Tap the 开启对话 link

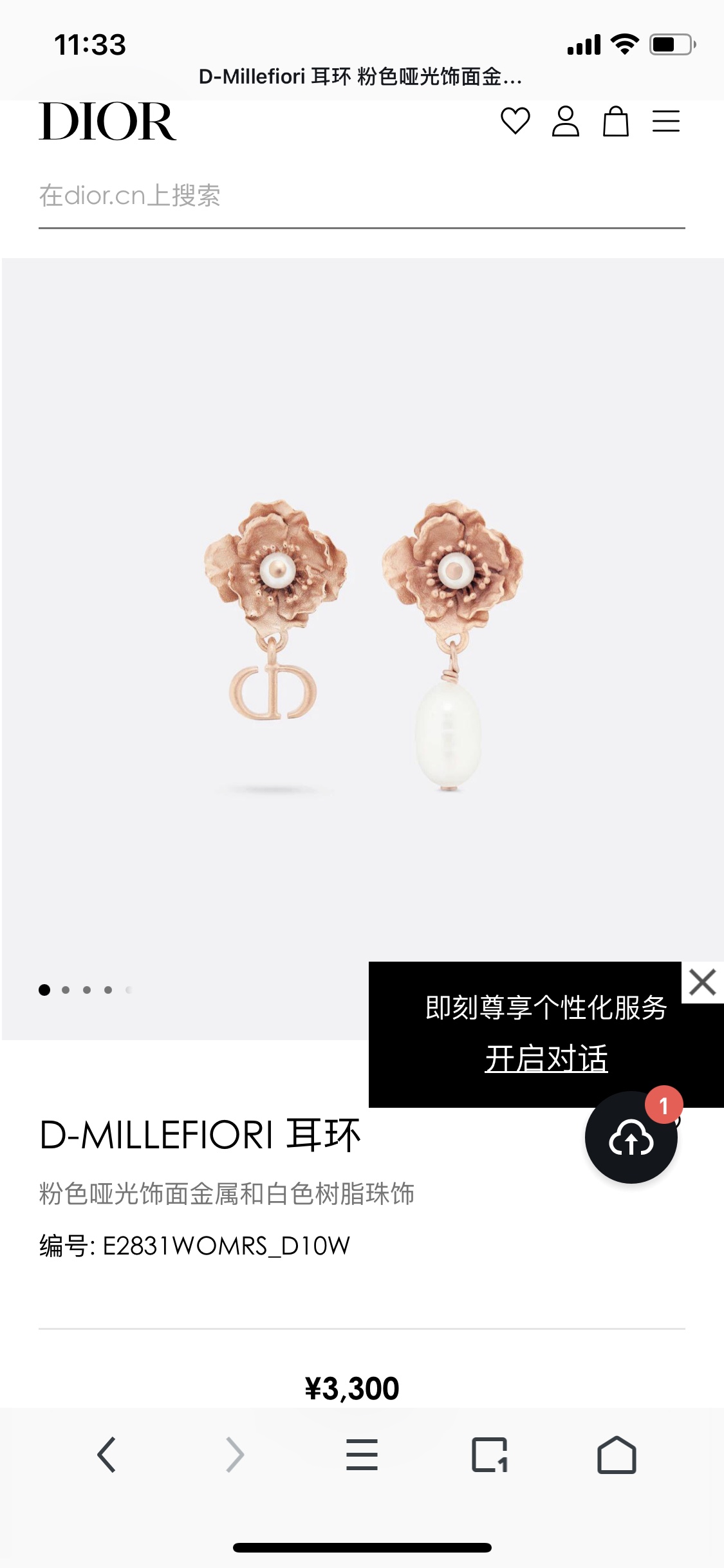pos(546,1059)
